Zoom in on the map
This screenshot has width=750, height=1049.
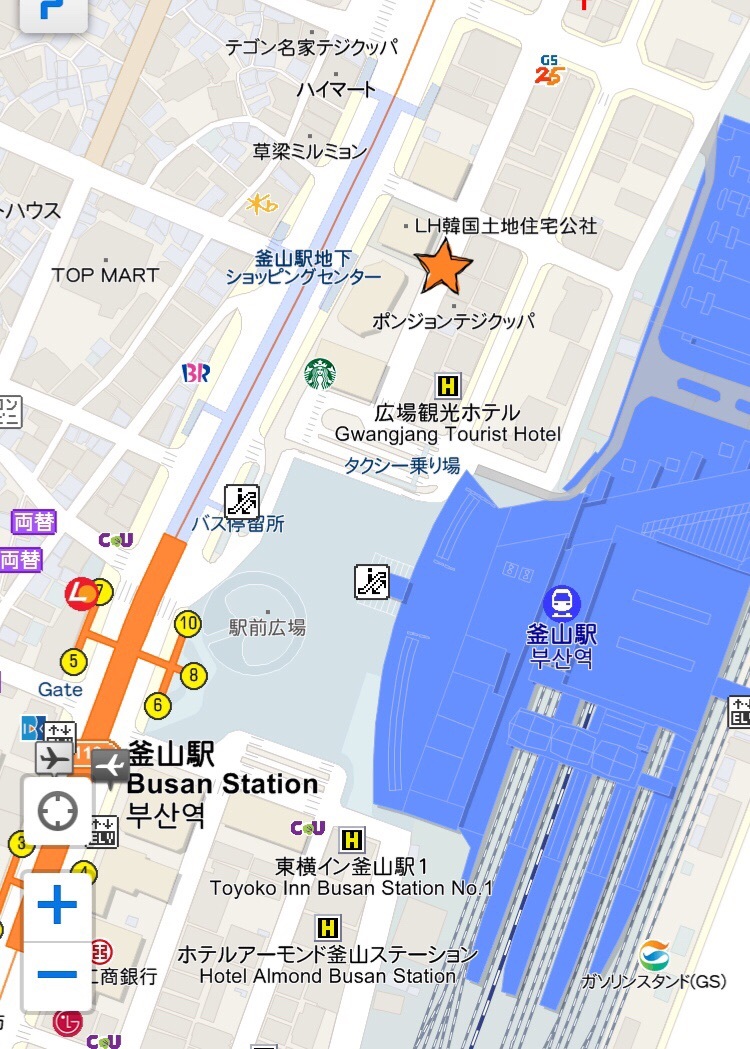coord(57,906)
